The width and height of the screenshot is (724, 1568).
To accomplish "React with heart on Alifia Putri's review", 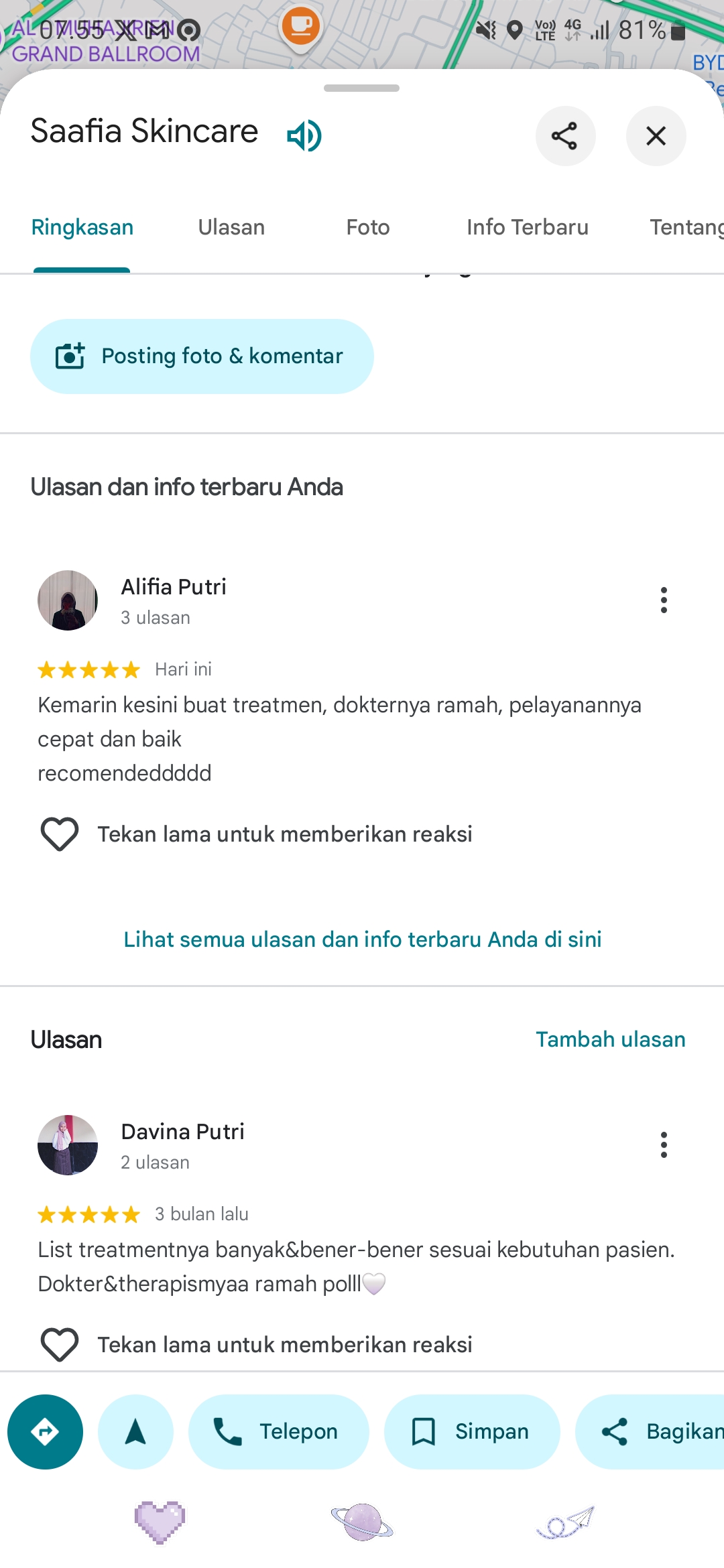I will coord(60,834).
